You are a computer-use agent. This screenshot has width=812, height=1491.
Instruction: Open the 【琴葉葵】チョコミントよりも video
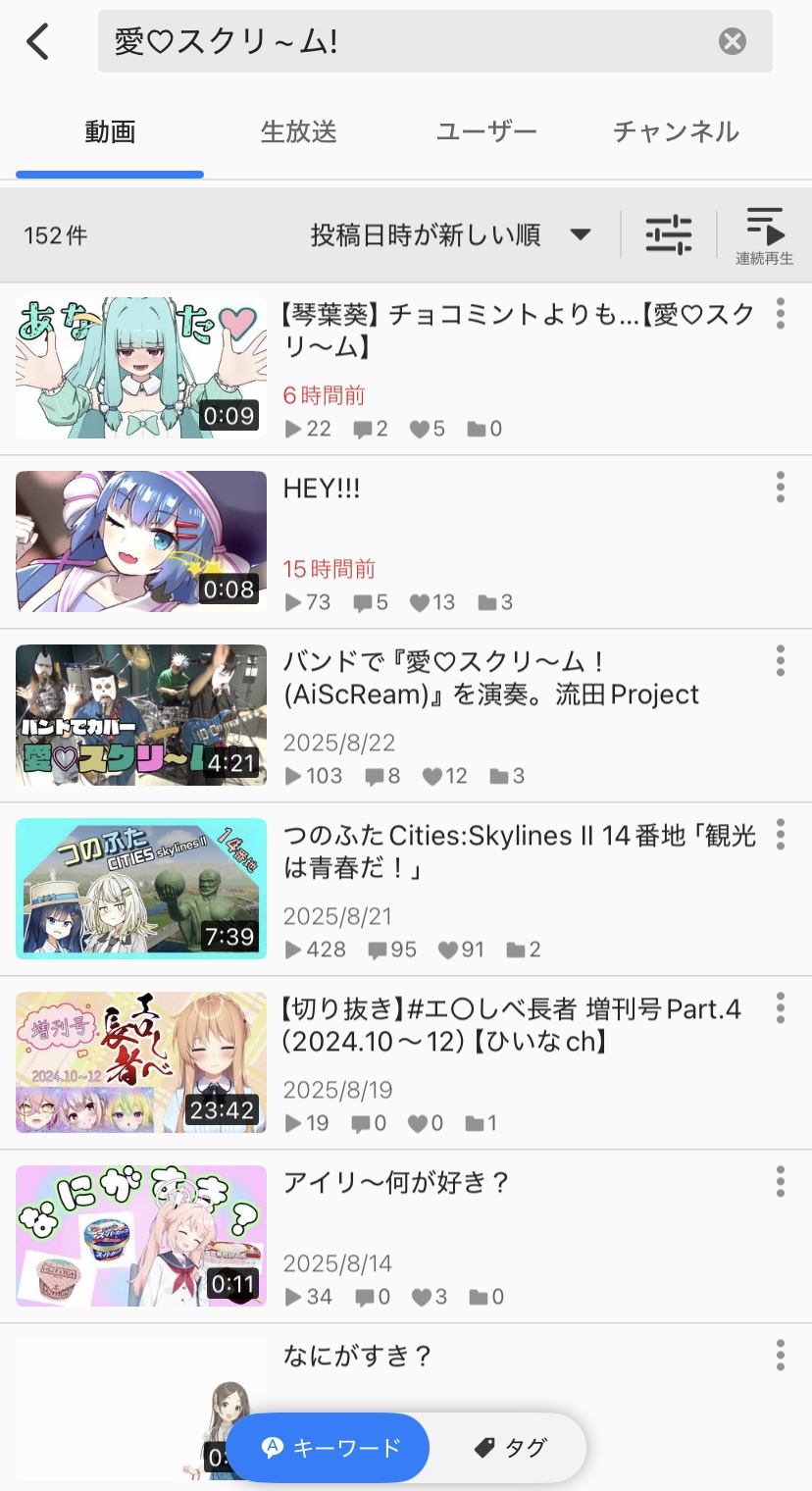[518, 332]
